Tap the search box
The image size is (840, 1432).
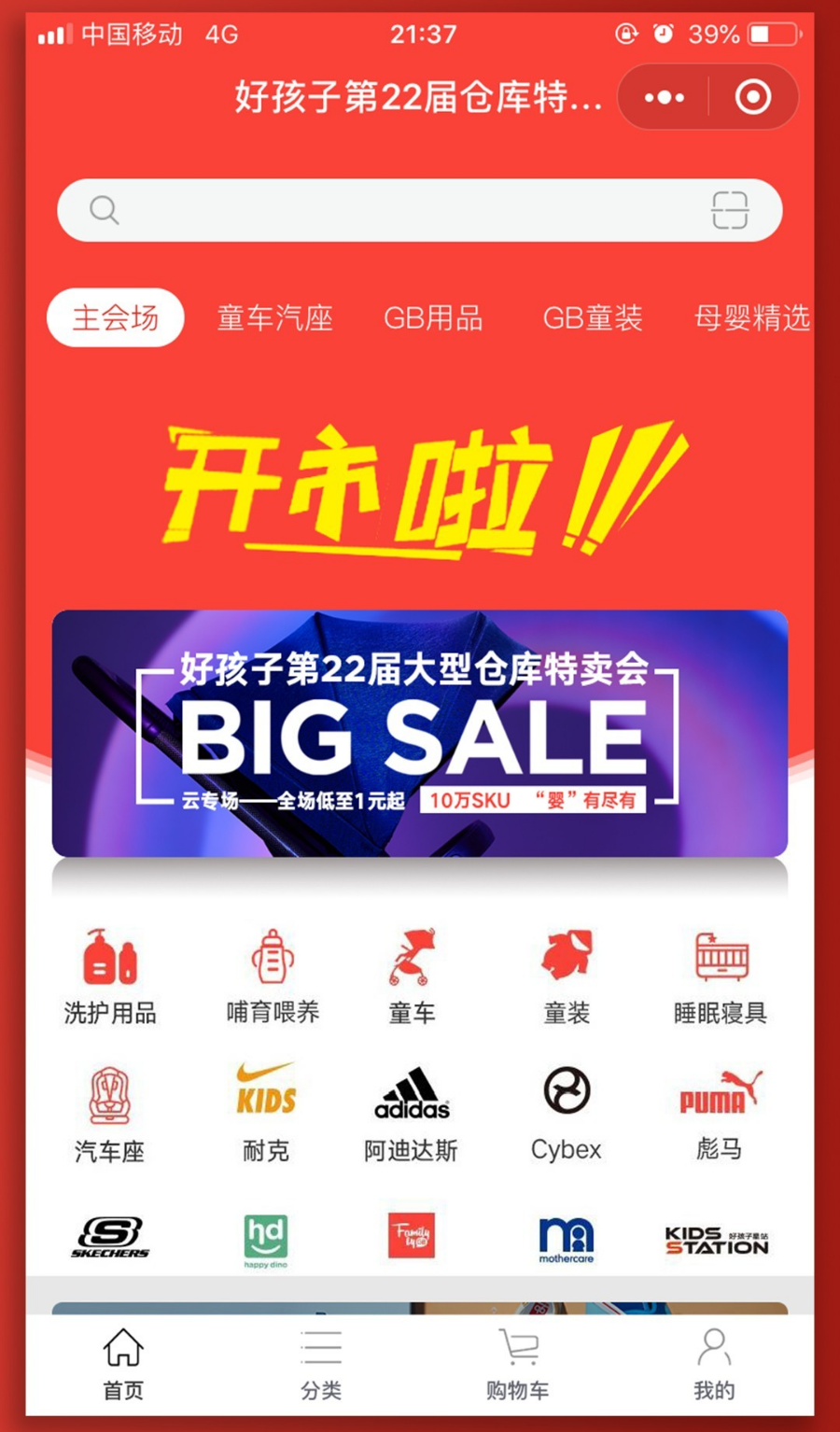[392, 210]
